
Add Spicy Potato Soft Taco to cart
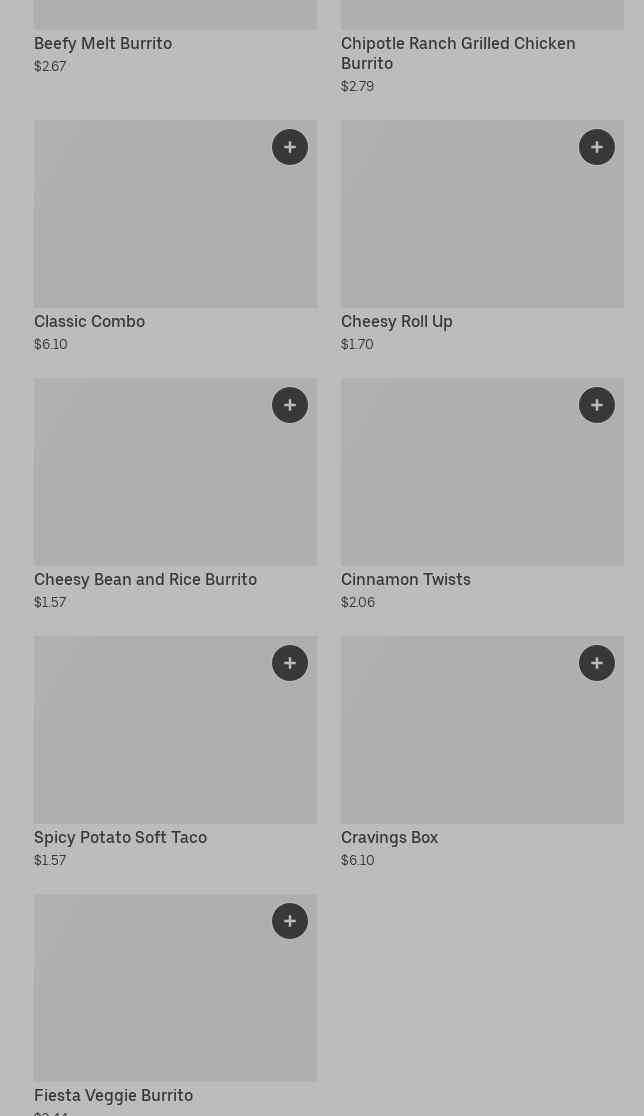[290, 663]
